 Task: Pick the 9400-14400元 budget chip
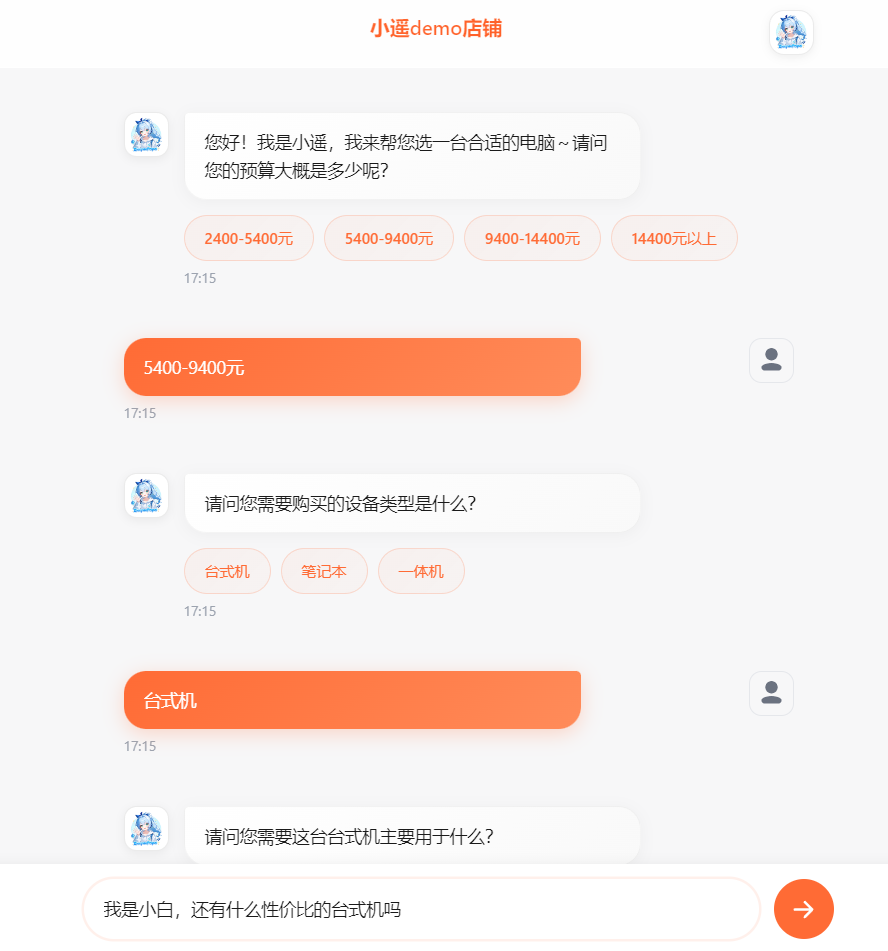pyautogui.click(x=532, y=238)
